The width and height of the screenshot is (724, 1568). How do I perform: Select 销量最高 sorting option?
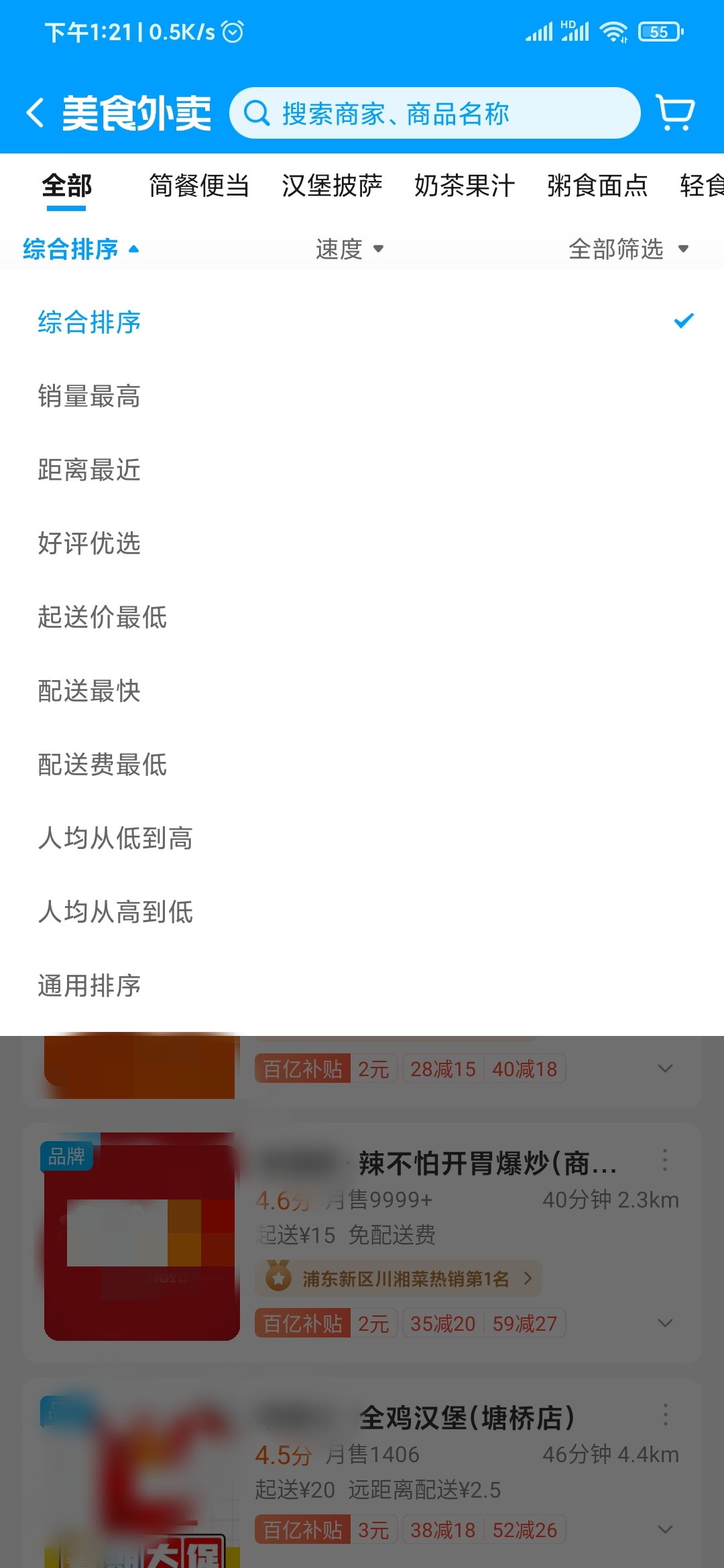click(88, 397)
